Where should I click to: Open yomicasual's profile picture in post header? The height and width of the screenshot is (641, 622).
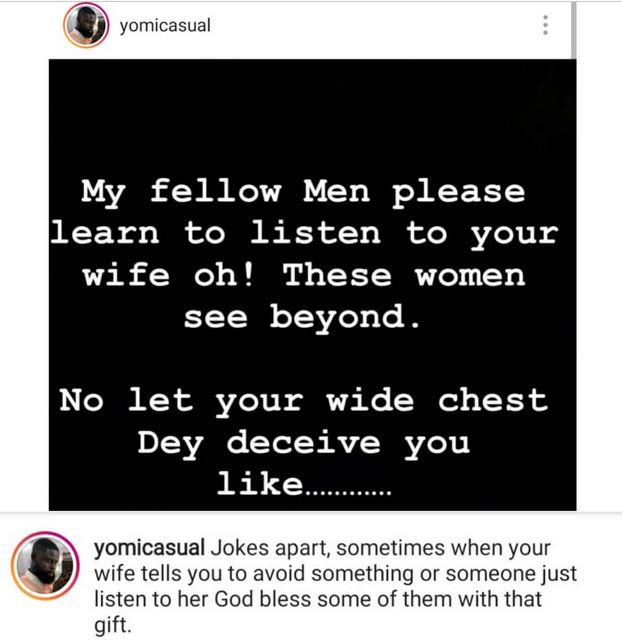tap(86, 27)
